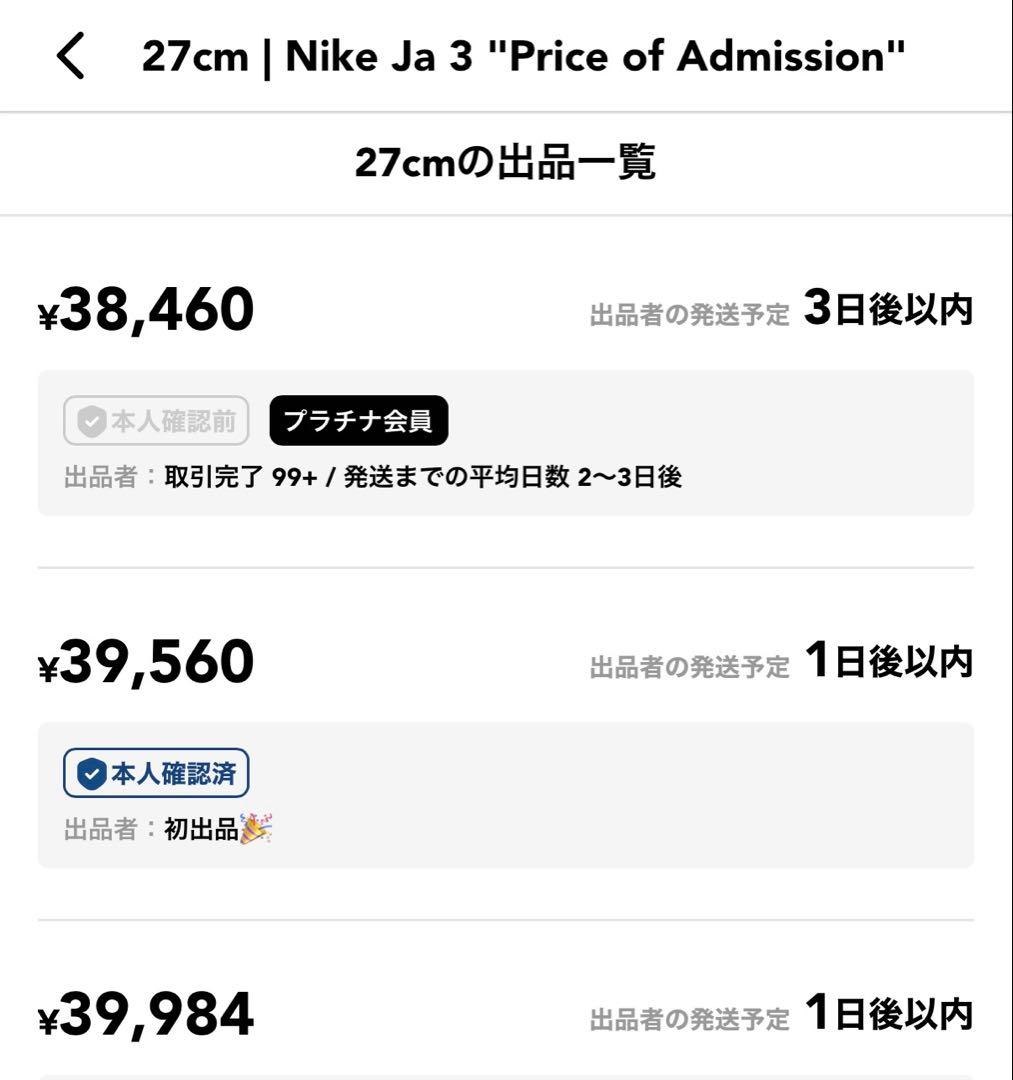1013x1080 pixels.
Task: Open the 27cmの出品一覧 section header
Action: click(506, 163)
